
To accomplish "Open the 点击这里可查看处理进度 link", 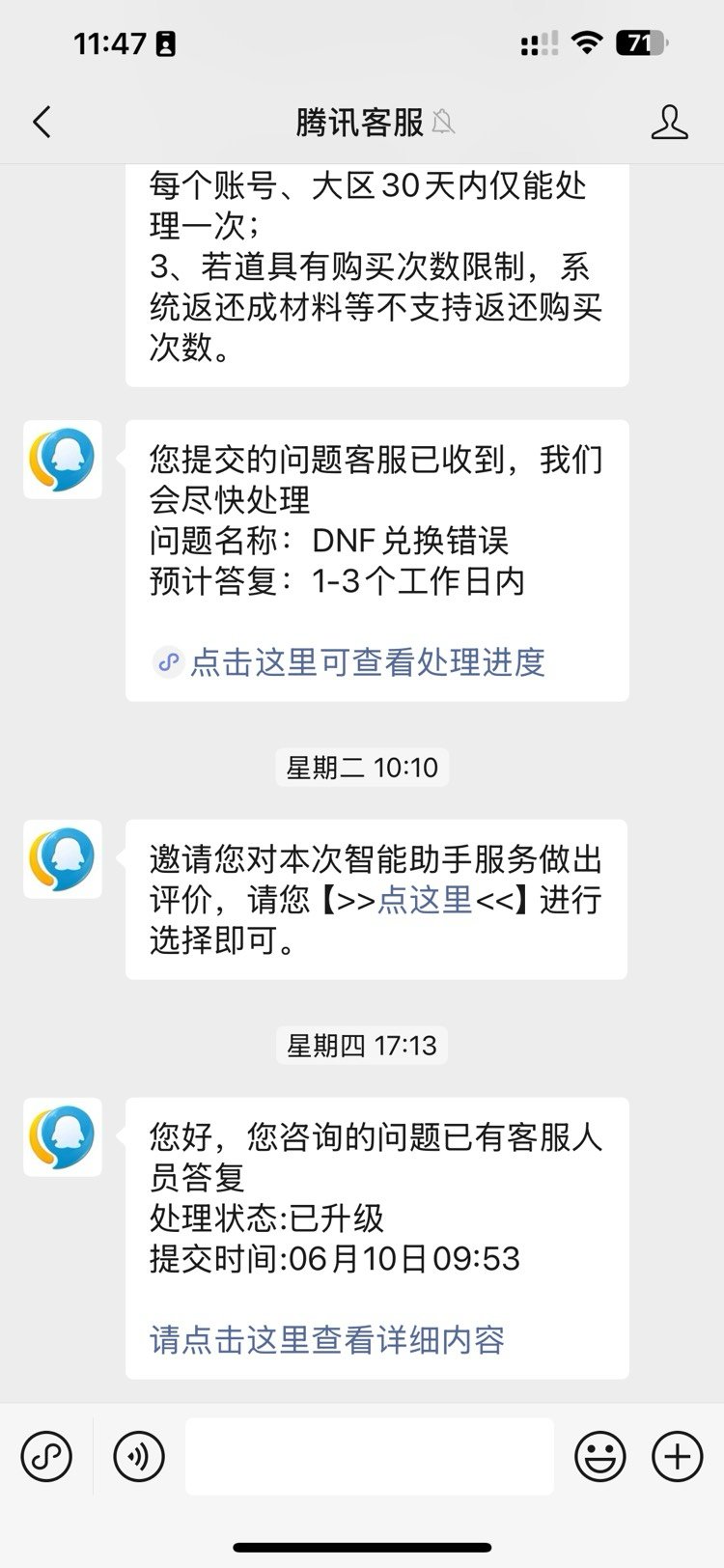I will tap(368, 662).
